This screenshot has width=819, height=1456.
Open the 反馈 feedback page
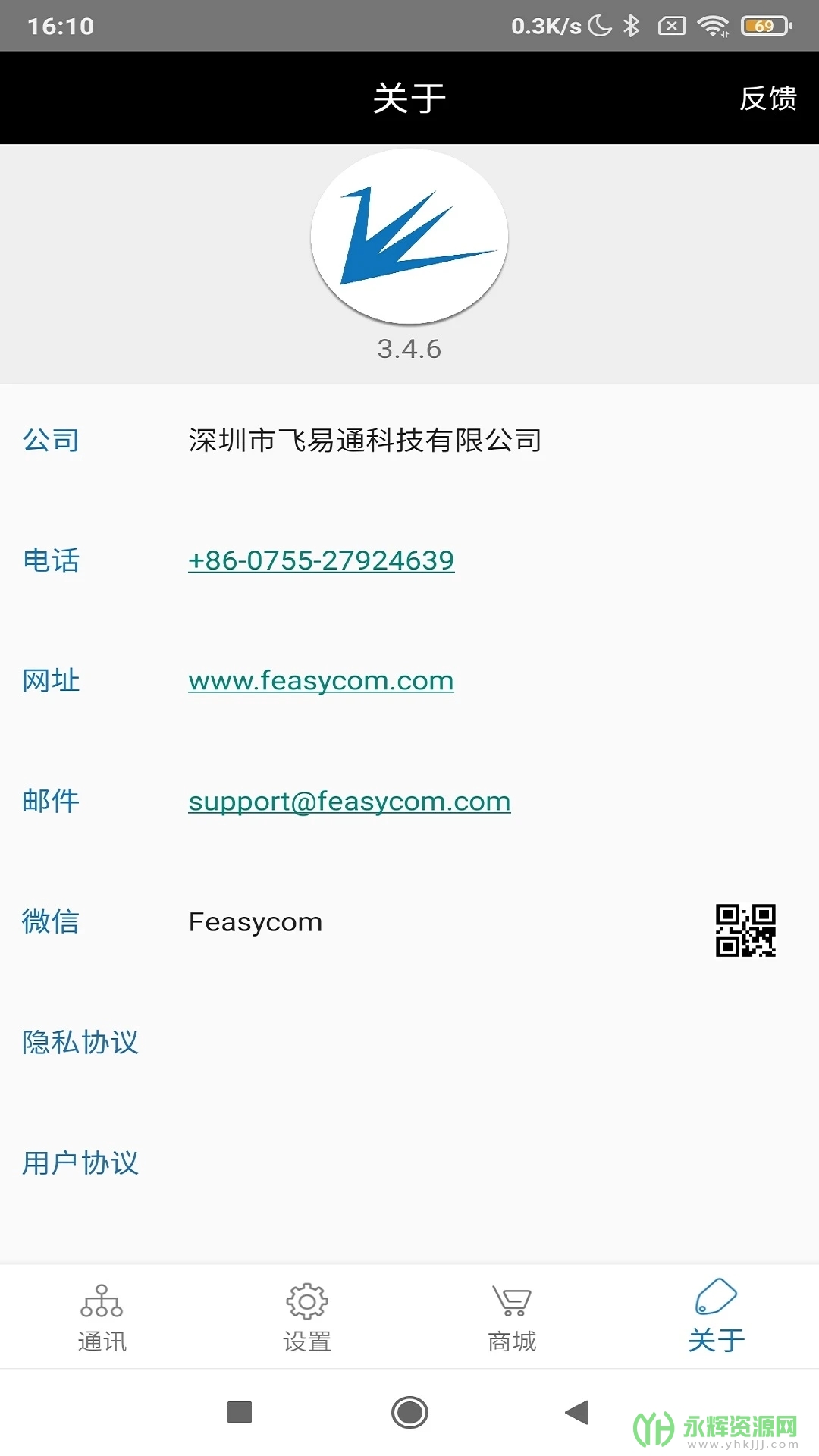pyautogui.click(x=767, y=99)
